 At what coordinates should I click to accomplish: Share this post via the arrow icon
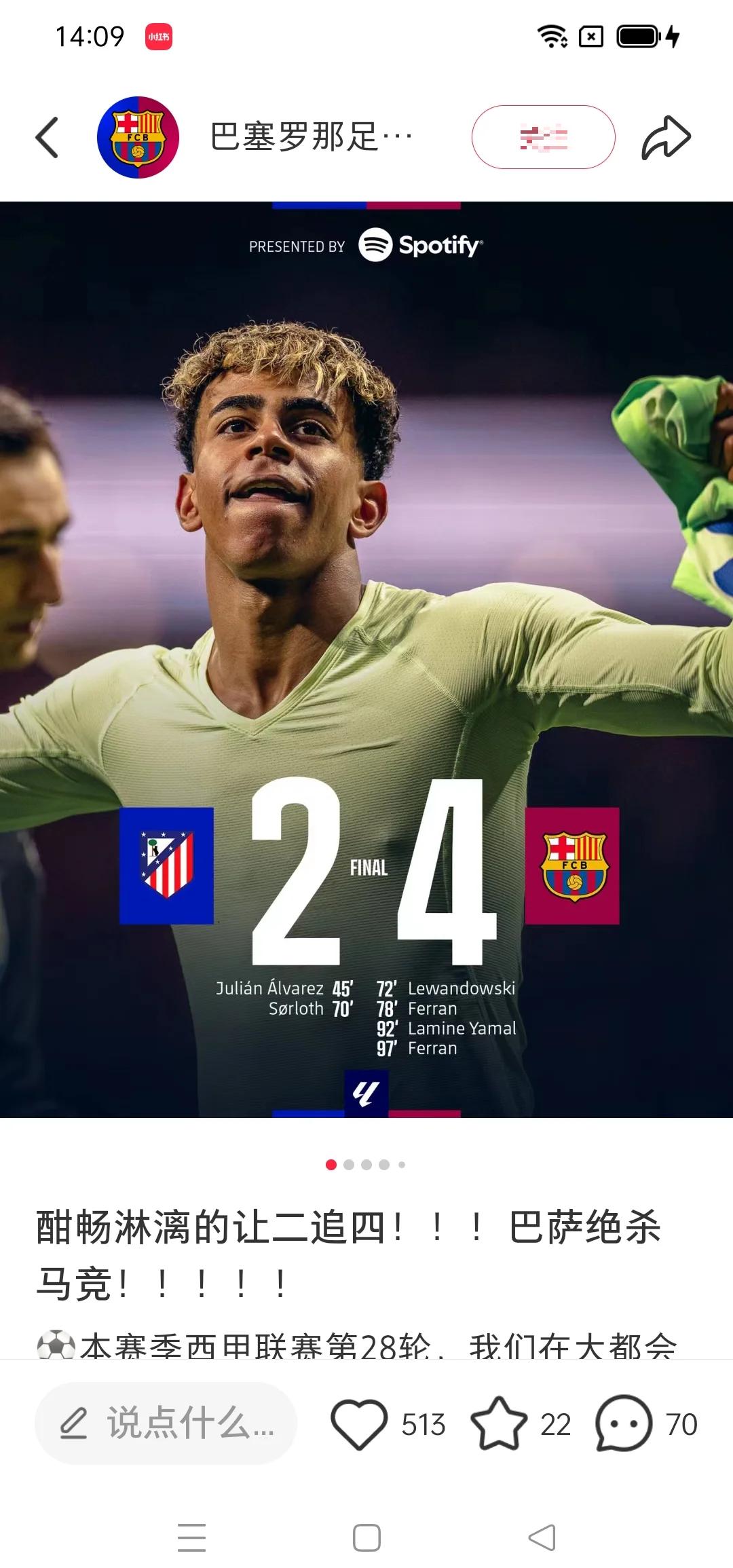click(666, 137)
